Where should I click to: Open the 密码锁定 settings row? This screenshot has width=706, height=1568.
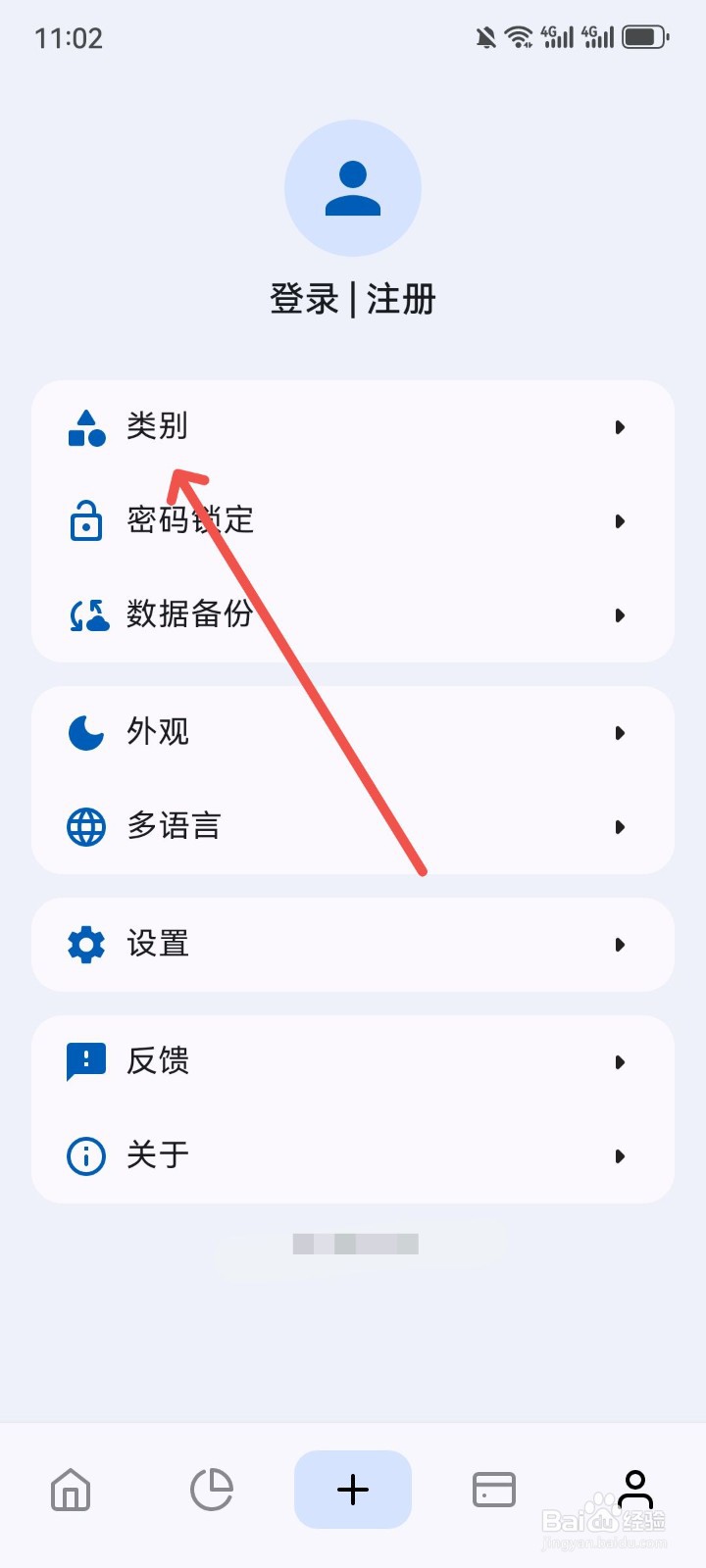click(353, 521)
